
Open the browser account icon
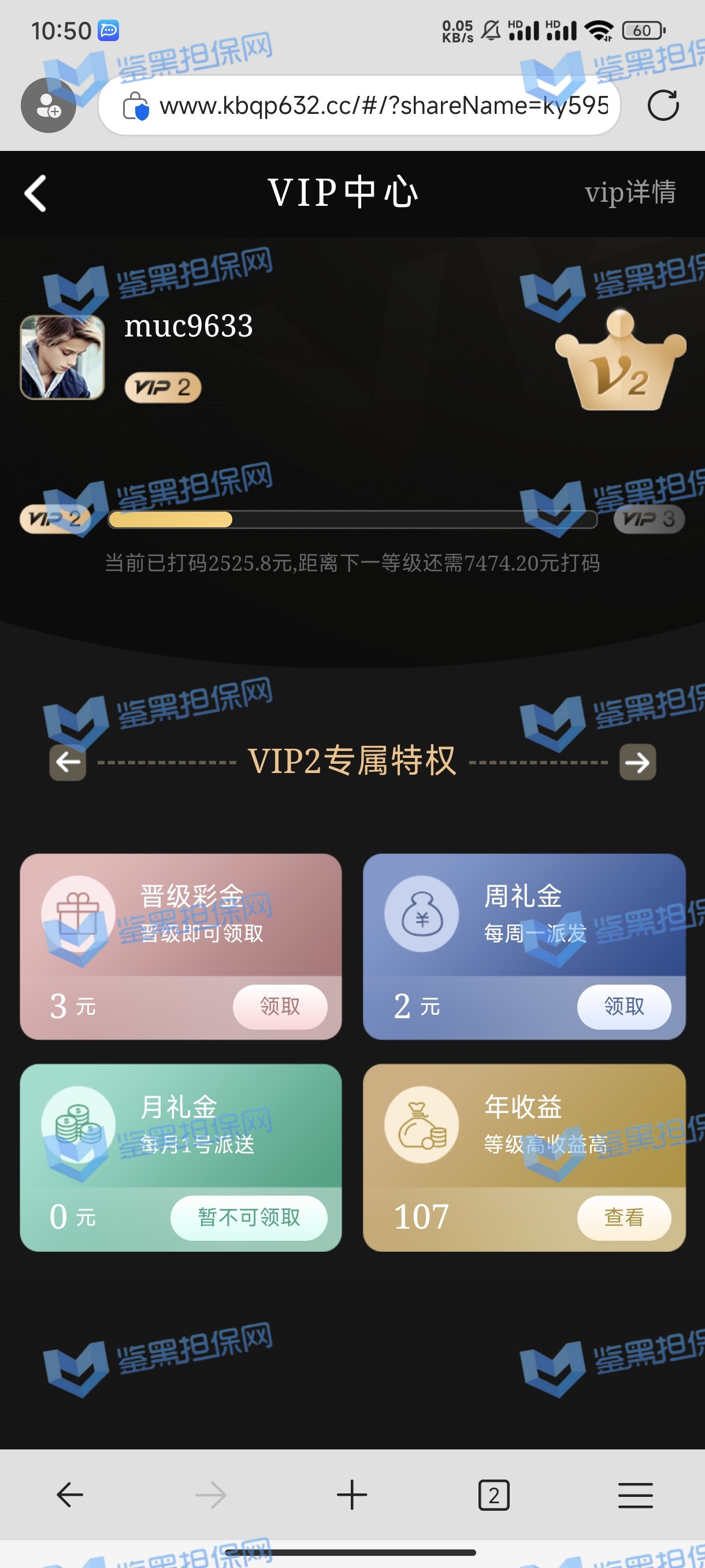click(x=48, y=105)
